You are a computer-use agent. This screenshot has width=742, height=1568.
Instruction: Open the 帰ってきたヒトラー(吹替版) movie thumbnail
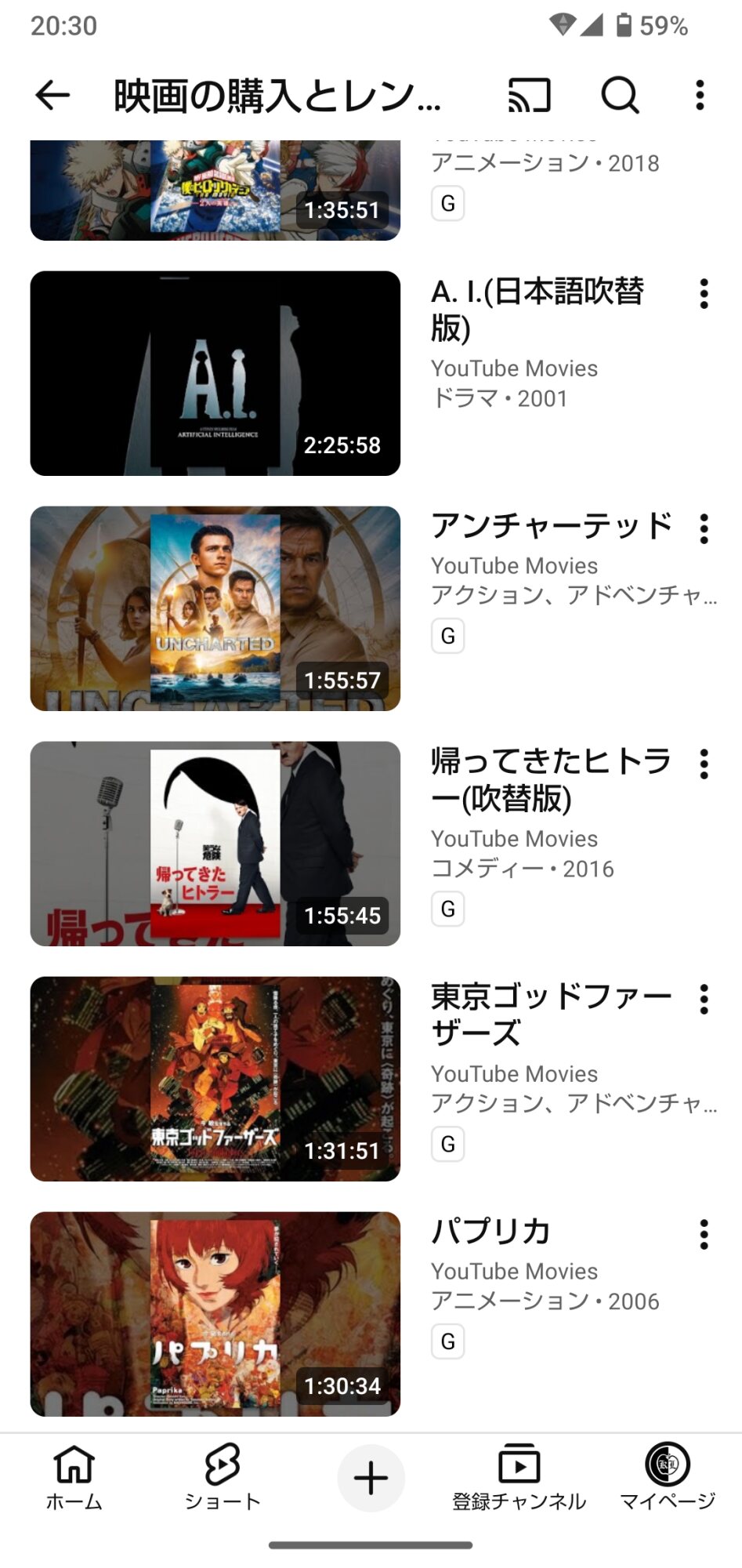point(215,844)
